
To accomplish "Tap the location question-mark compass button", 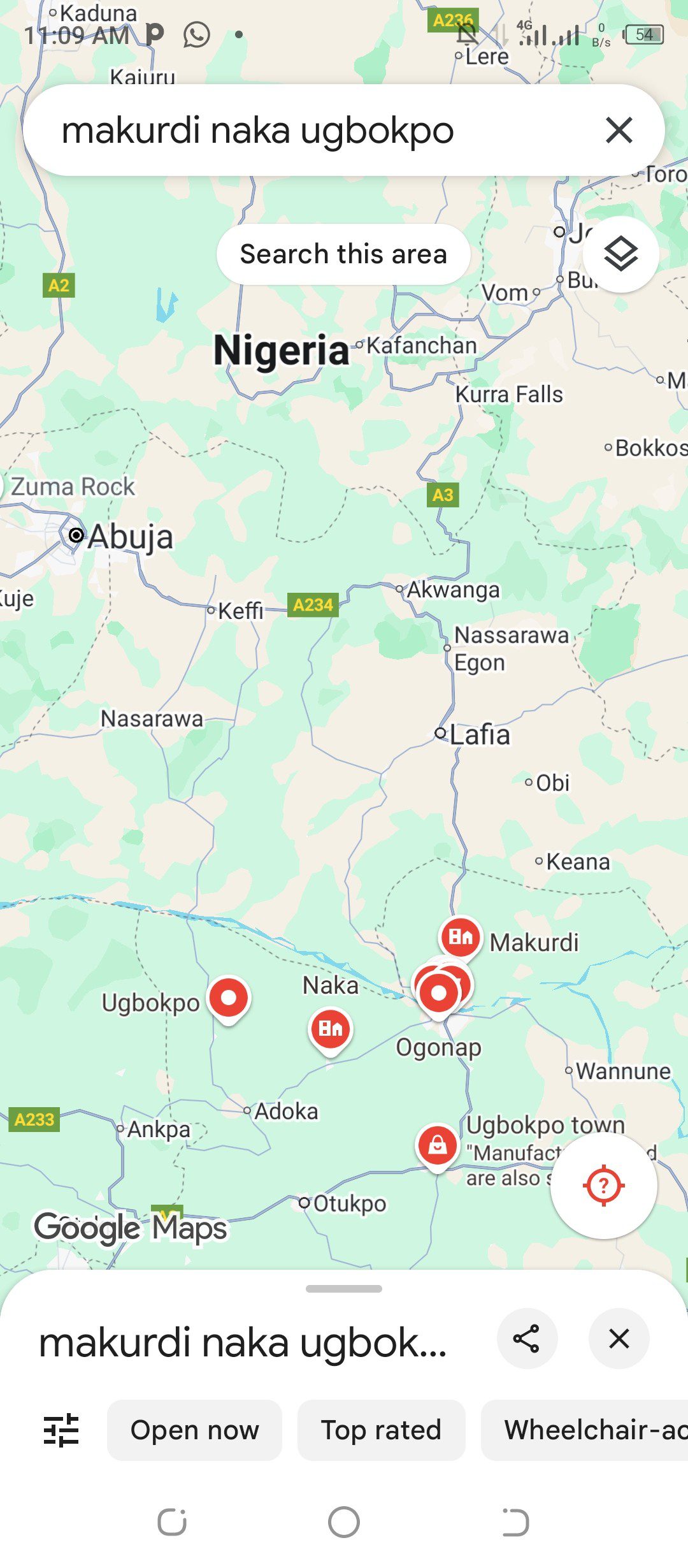I will (604, 1184).
